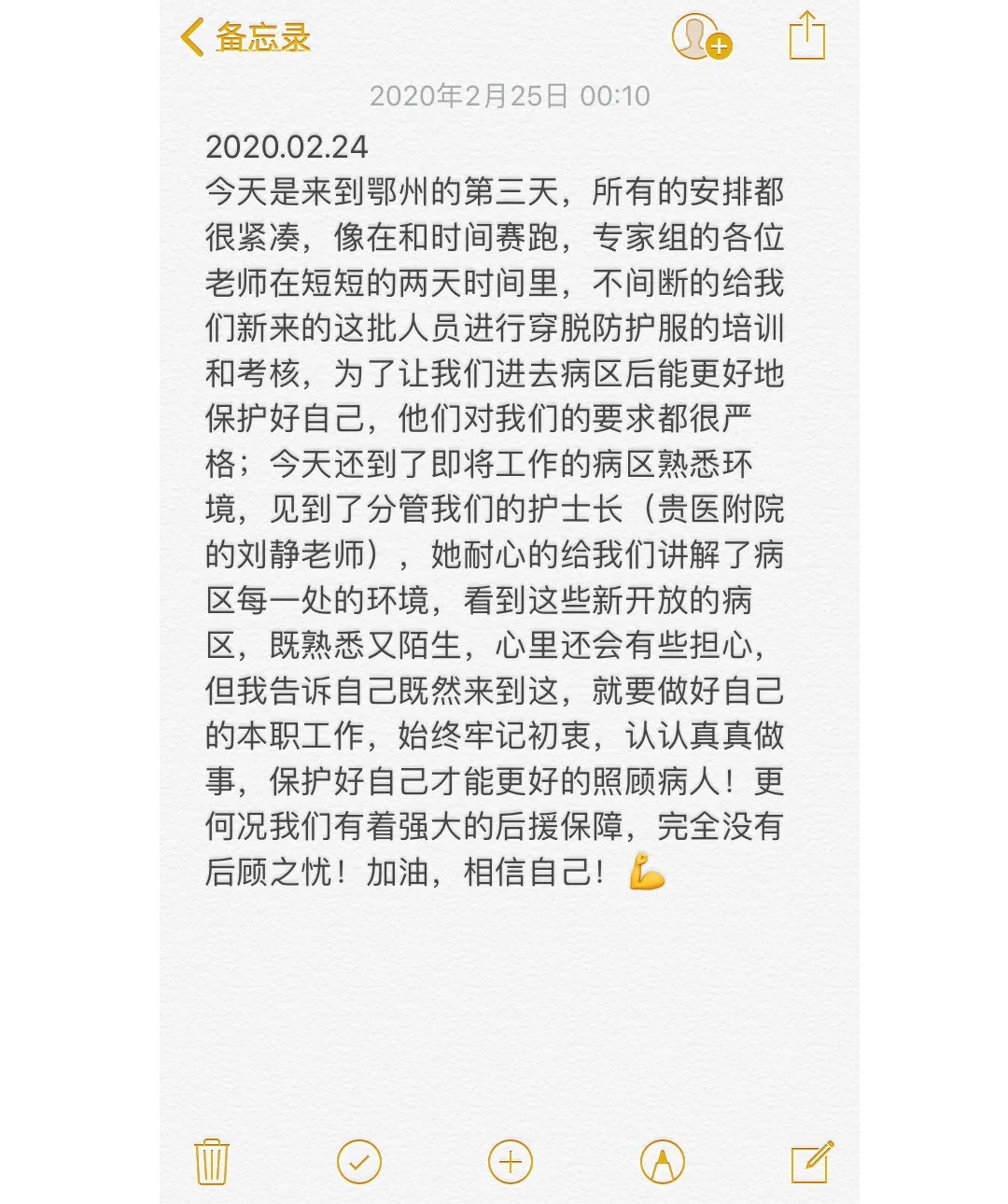Viewport: 1008px width, 1204px height.
Task: Compose a new note
Action: point(811,1162)
